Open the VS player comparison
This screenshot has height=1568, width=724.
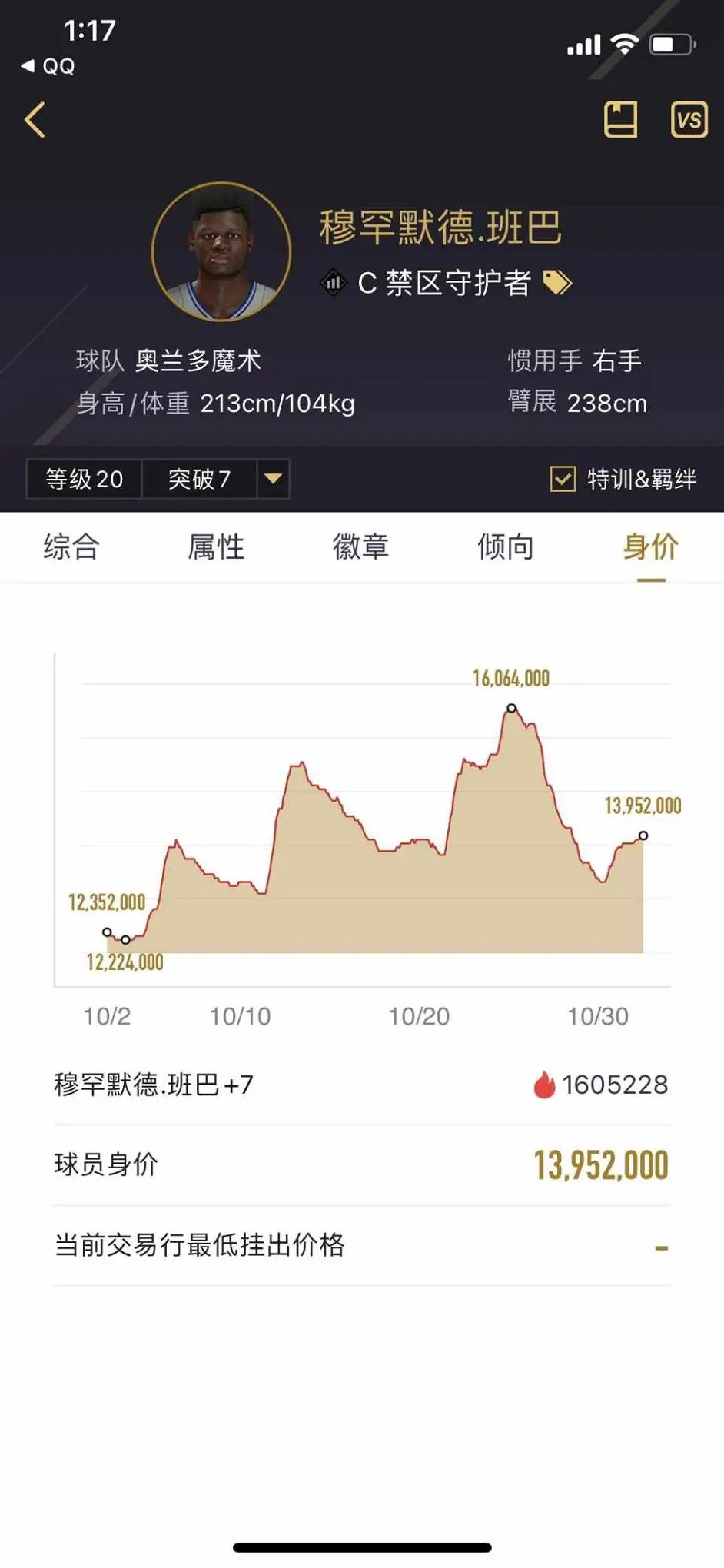[689, 120]
